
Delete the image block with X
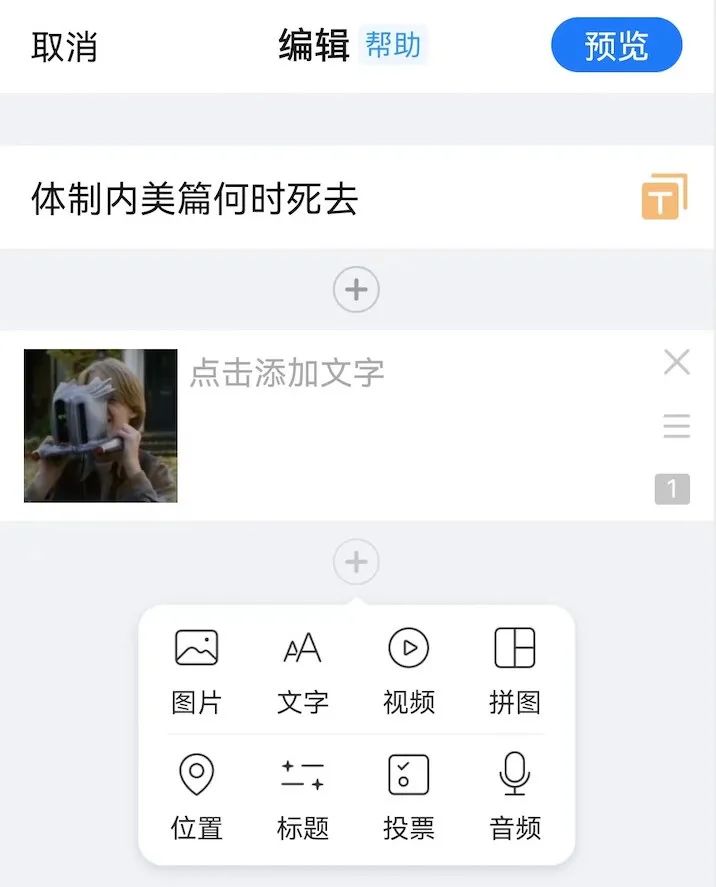(x=677, y=362)
